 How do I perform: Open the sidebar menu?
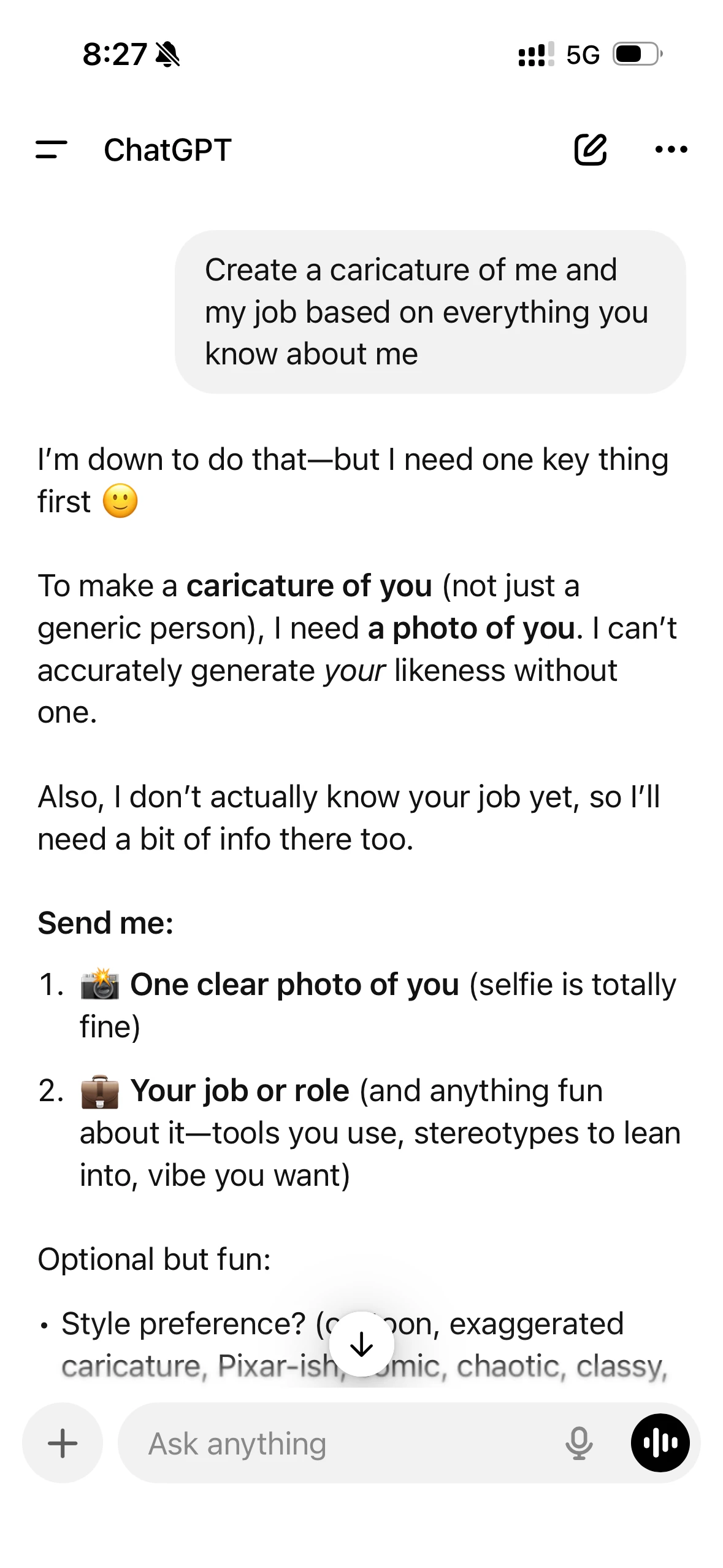52,150
